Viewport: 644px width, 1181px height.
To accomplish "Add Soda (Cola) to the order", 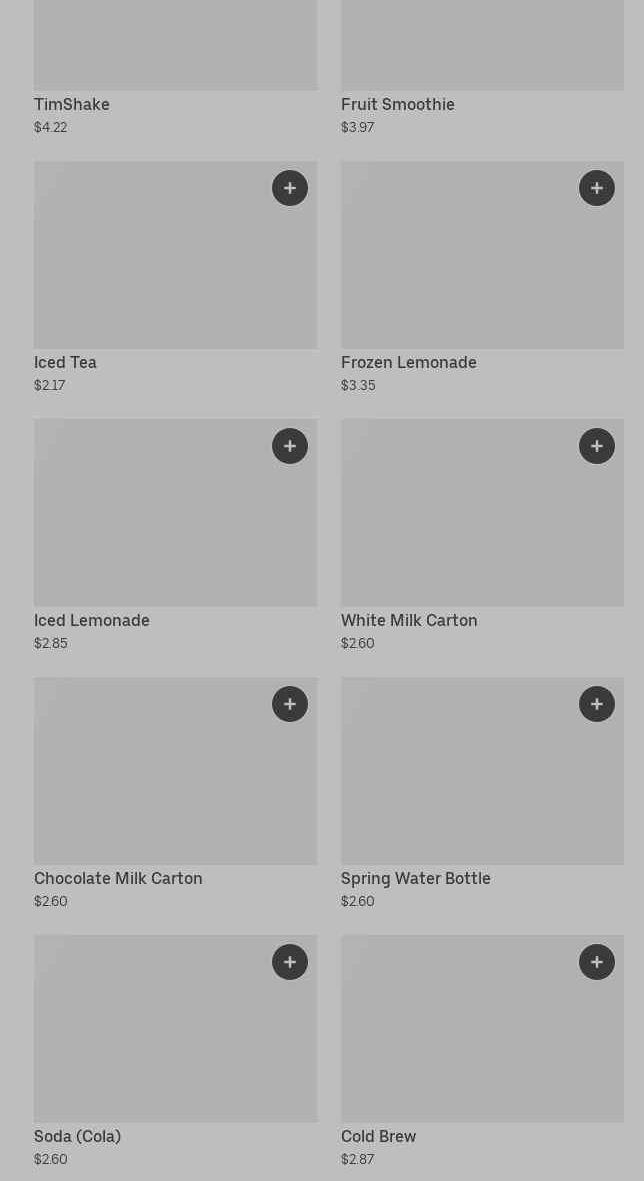I will (x=290, y=962).
